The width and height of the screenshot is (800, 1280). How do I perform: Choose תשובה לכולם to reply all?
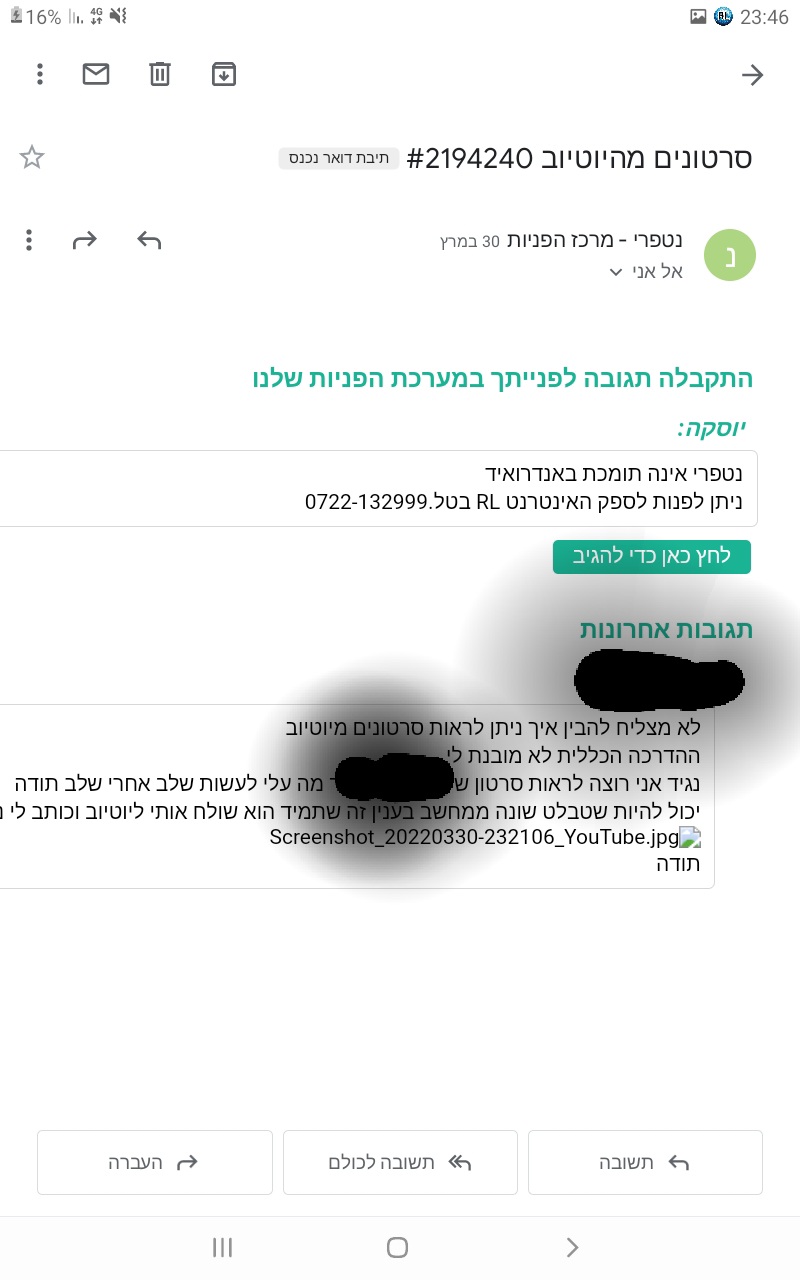[400, 1162]
